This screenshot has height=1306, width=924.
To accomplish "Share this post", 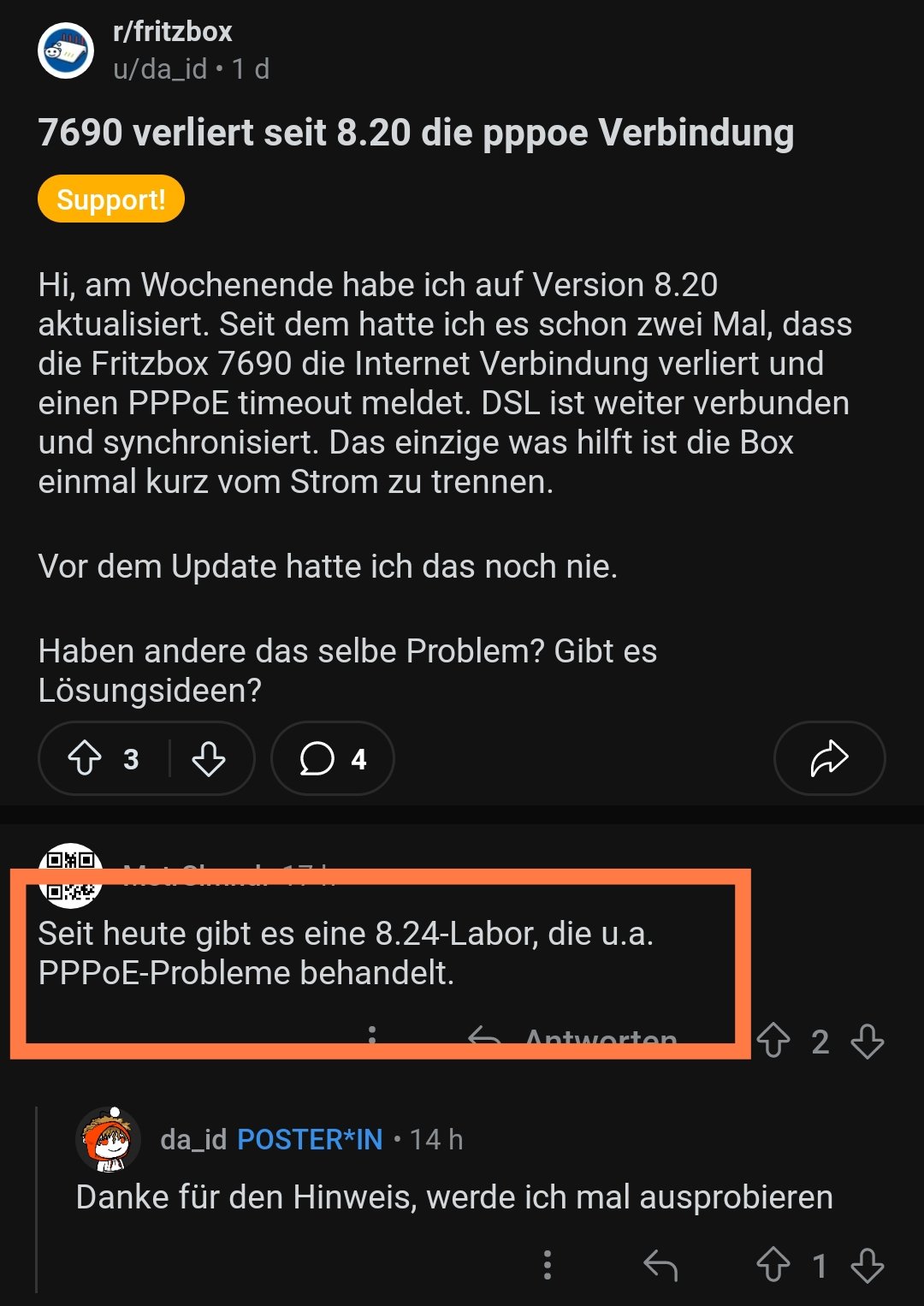I will [828, 758].
